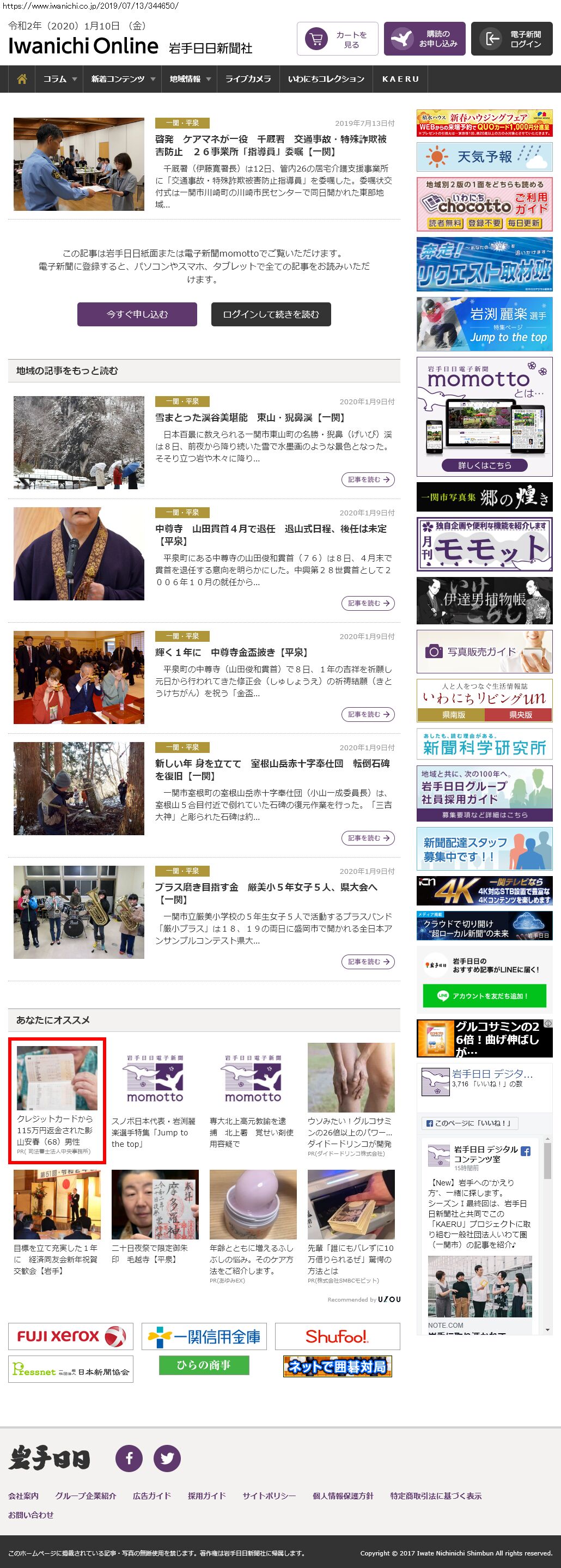Image resolution: width=561 pixels, height=1568 pixels.
Task: Expand the 地域情報 menu
Action: pos(190,79)
